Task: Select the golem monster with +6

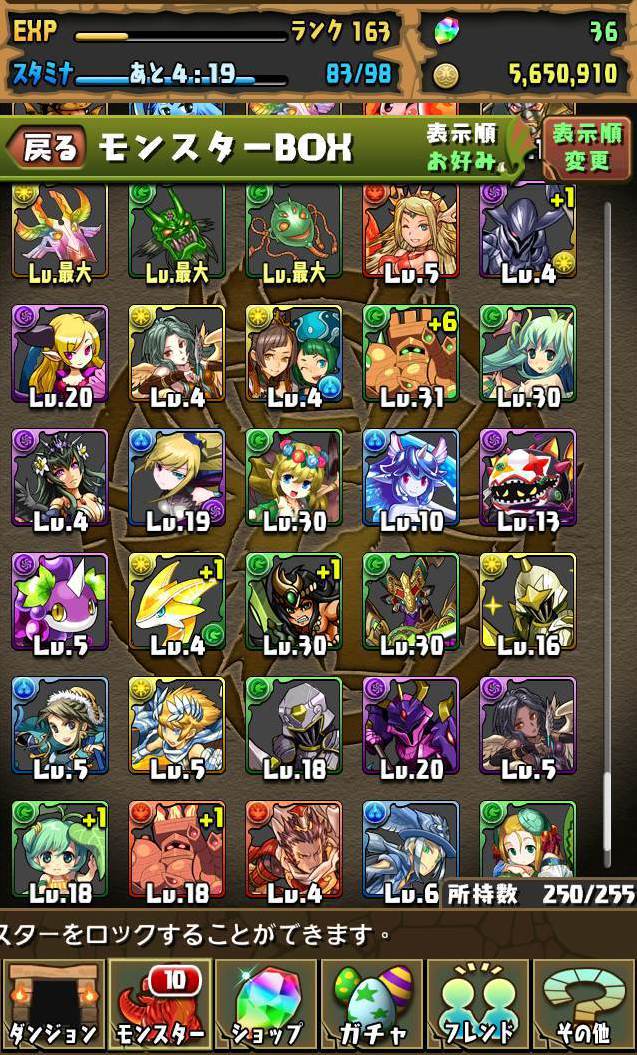Action: pyautogui.click(x=411, y=354)
